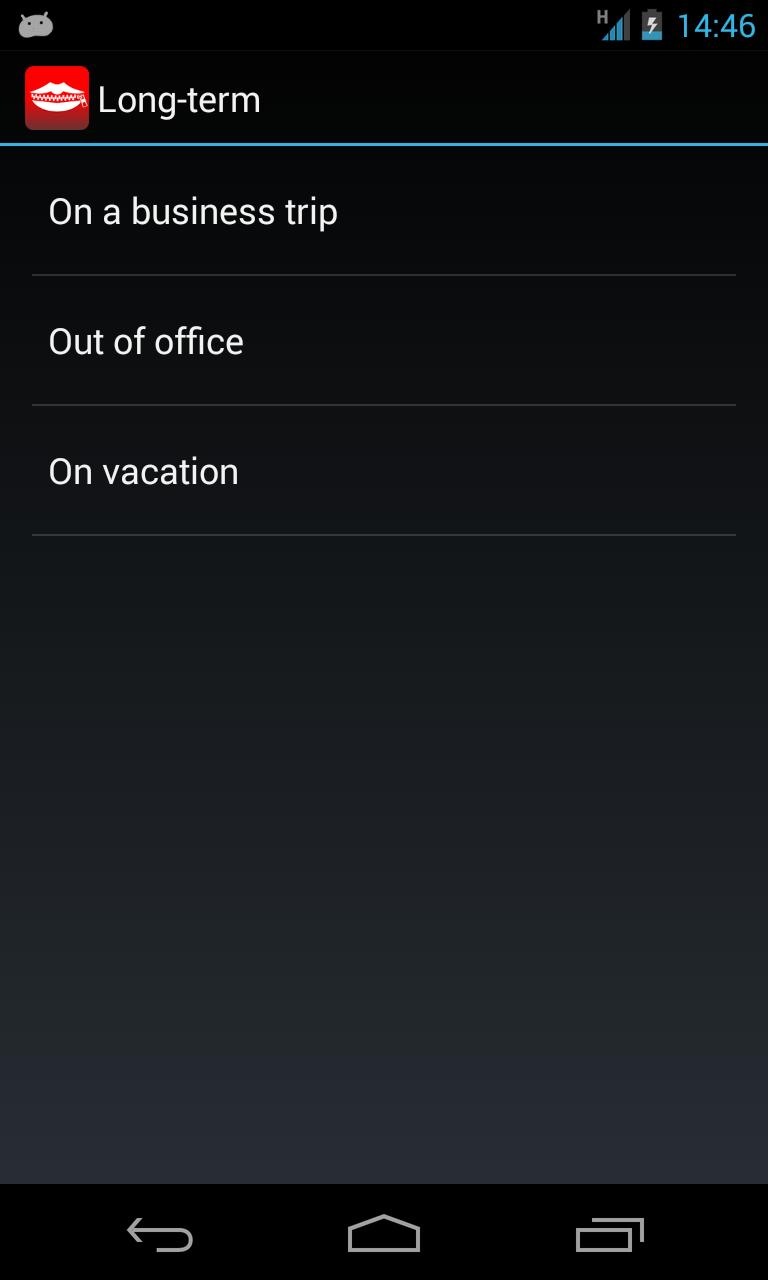This screenshot has height=1280, width=768.
Task: Go back using the system back button
Action: pos(160,1235)
